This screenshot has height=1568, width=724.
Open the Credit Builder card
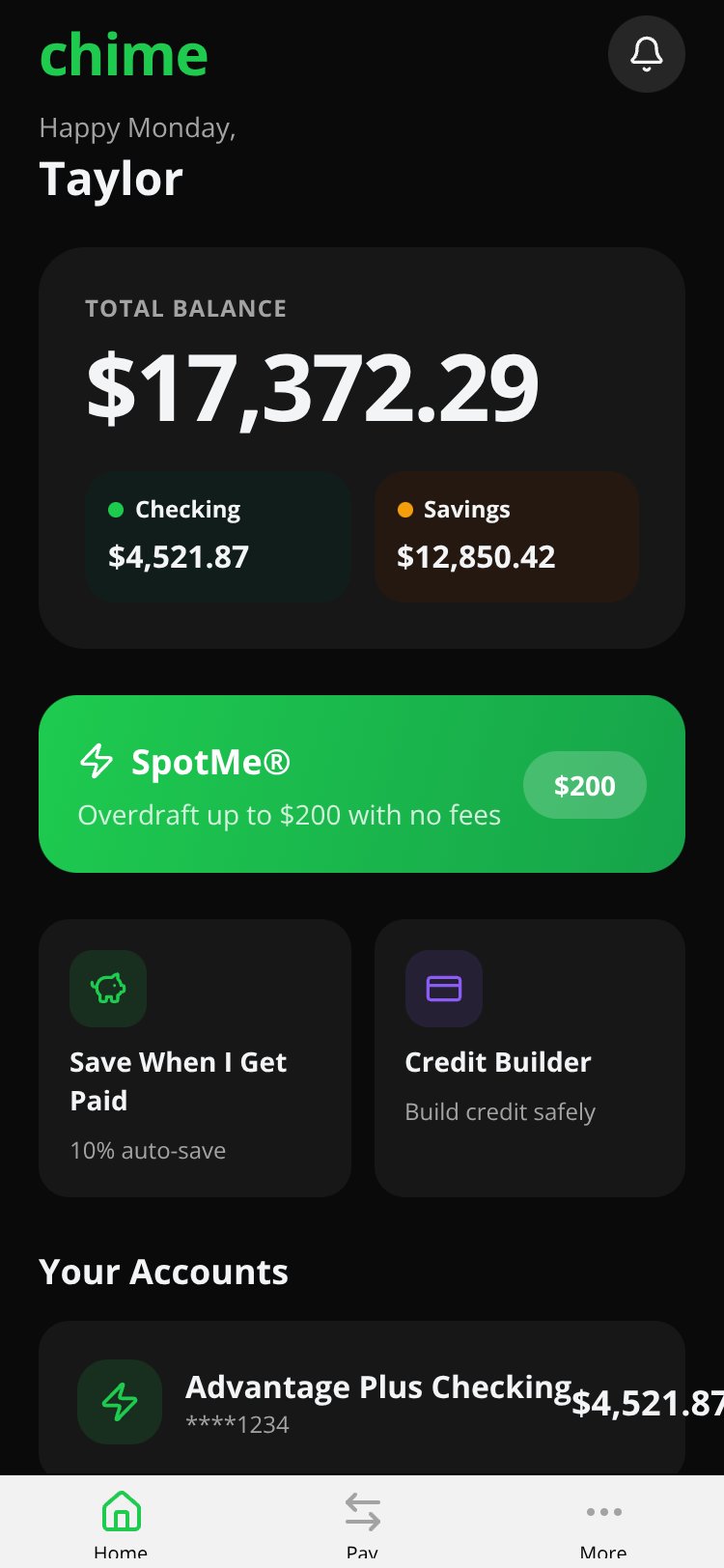pyautogui.click(x=530, y=1058)
